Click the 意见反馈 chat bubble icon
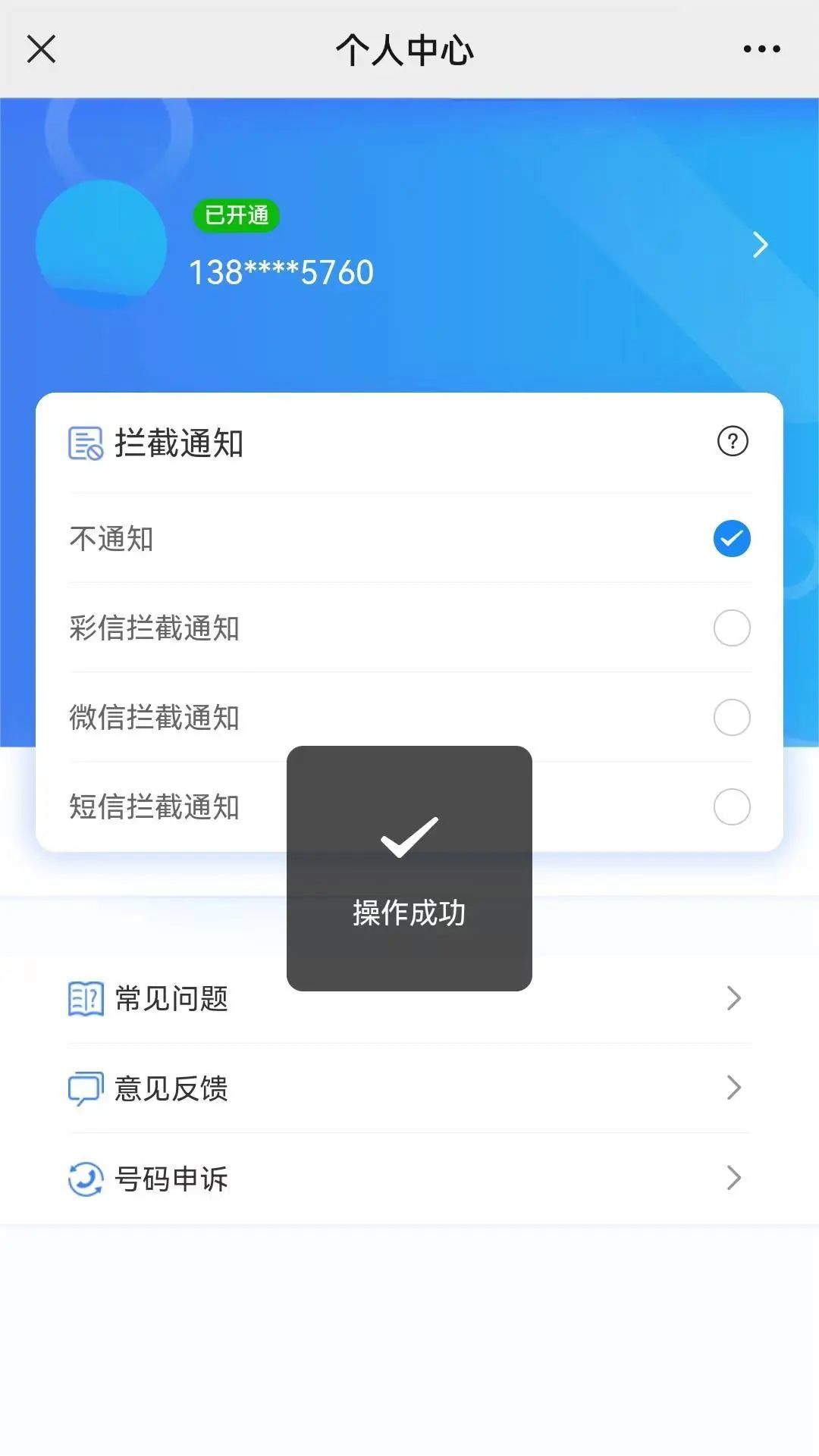The image size is (819, 1456). (x=86, y=1088)
